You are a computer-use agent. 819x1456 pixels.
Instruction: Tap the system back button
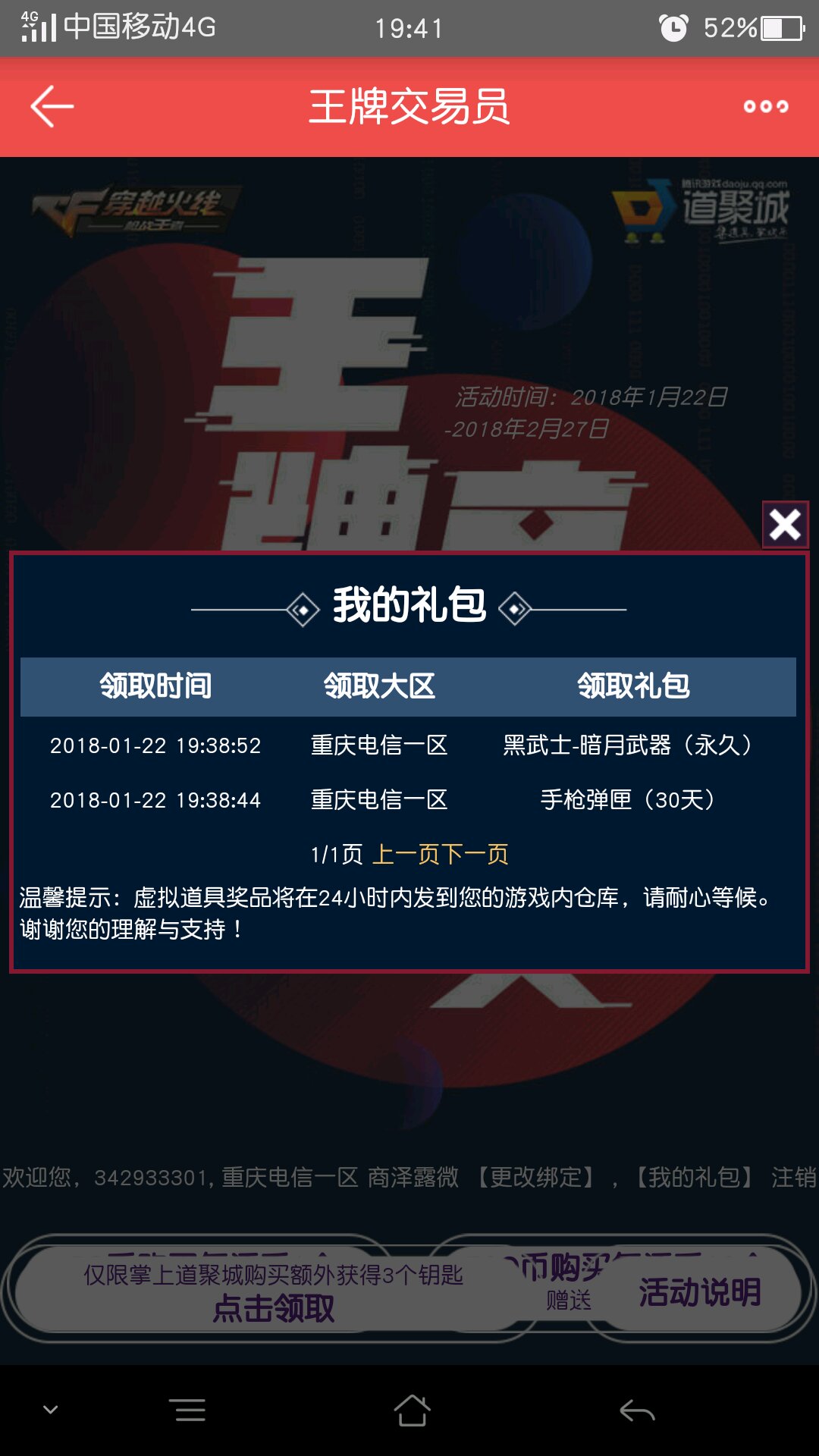click(x=637, y=1410)
